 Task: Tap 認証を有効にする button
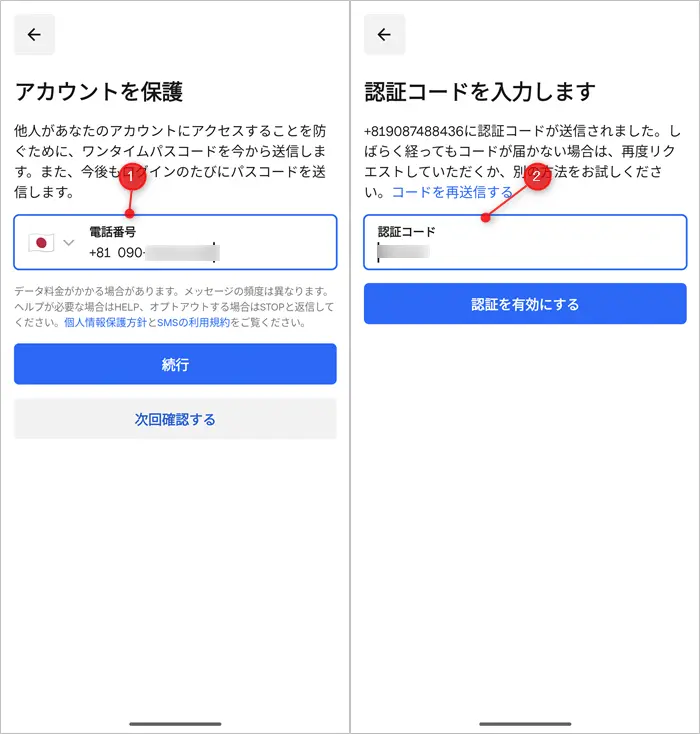(x=525, y=304)
